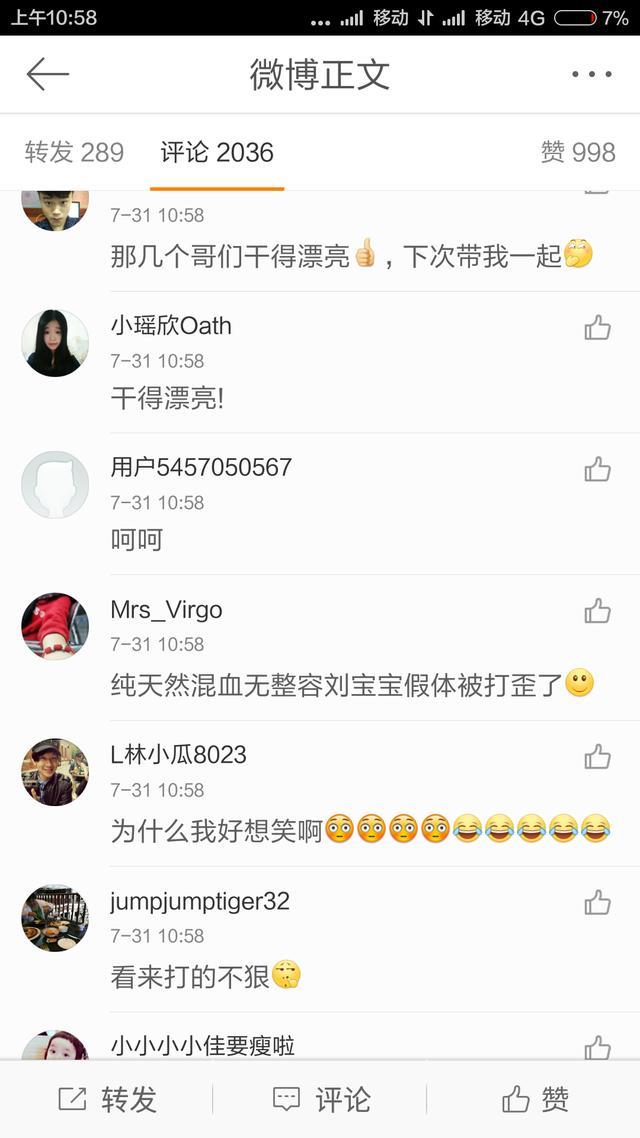Show the 赞 998 likes tab
The height and width of the screenshot is (1138, 640).
pos(577,152)
